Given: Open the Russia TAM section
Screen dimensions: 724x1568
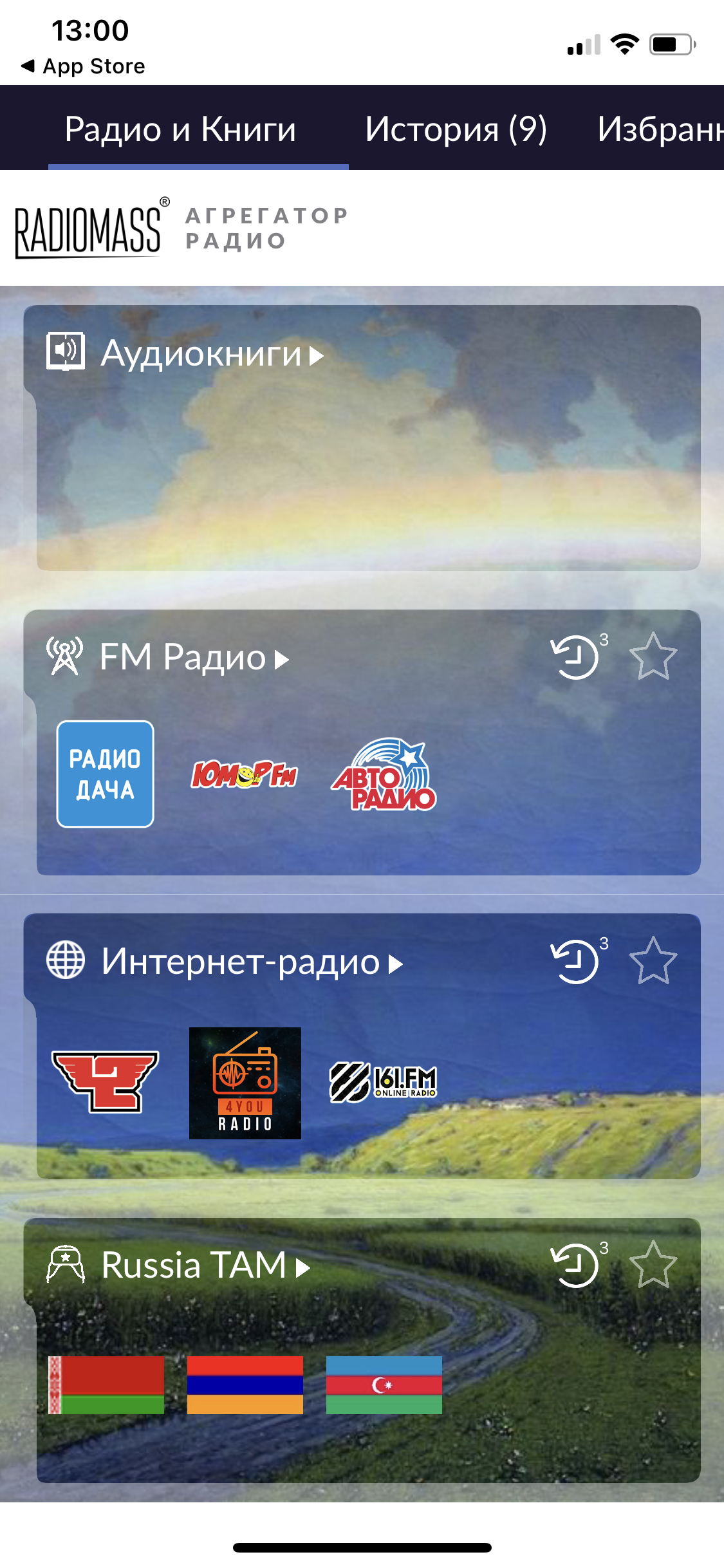Looking at the screenshot, I should click(194, 1266).
